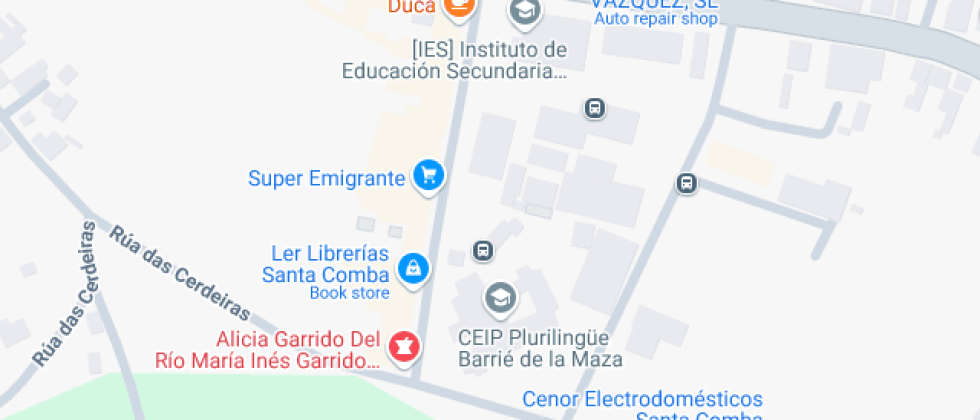Open the orange Duca place marker
The image size is (980, 420).
tap(460, 6)
